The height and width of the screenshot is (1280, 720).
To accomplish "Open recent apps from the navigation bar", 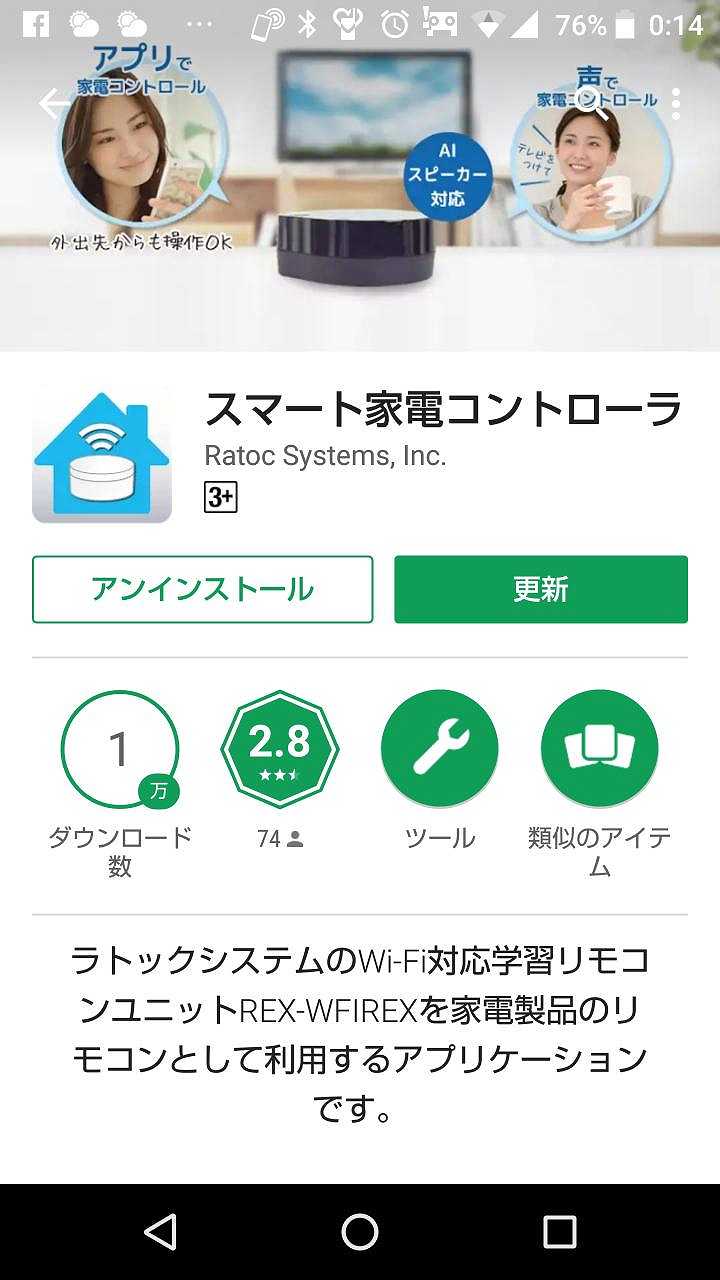I will pyautogui.click(x=559, y=1232).
